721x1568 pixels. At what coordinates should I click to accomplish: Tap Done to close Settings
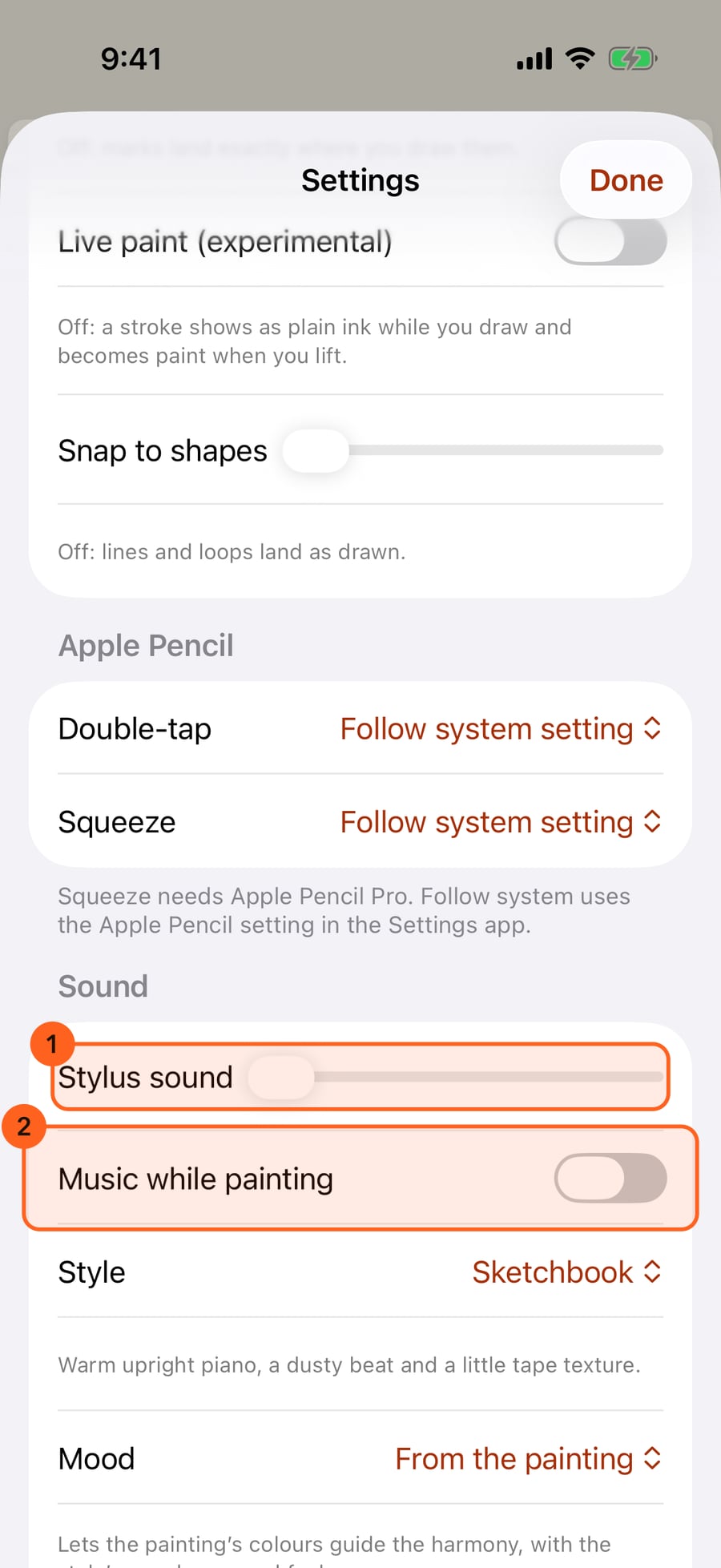point(626,180)
